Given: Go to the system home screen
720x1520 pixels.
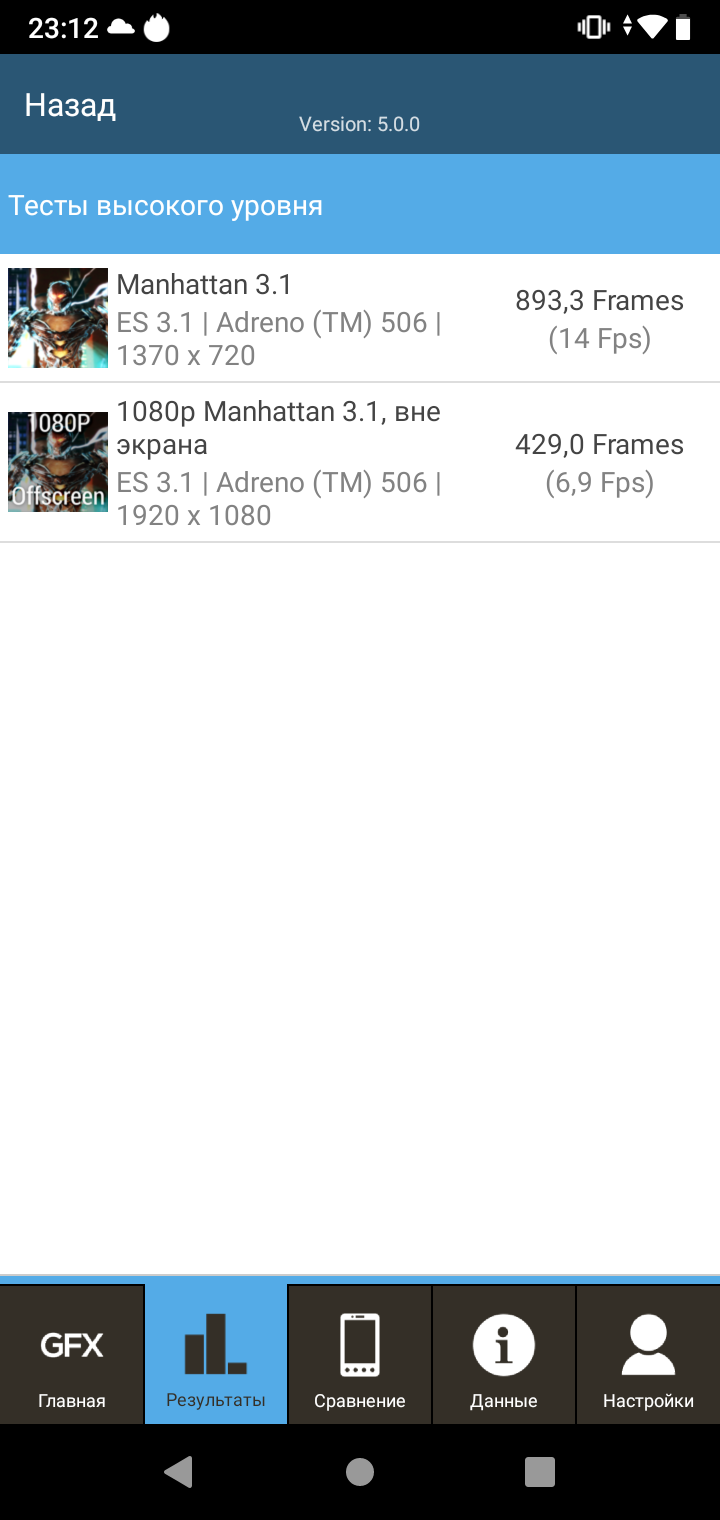Looking at the screenshot, I should pos(360,1471).
